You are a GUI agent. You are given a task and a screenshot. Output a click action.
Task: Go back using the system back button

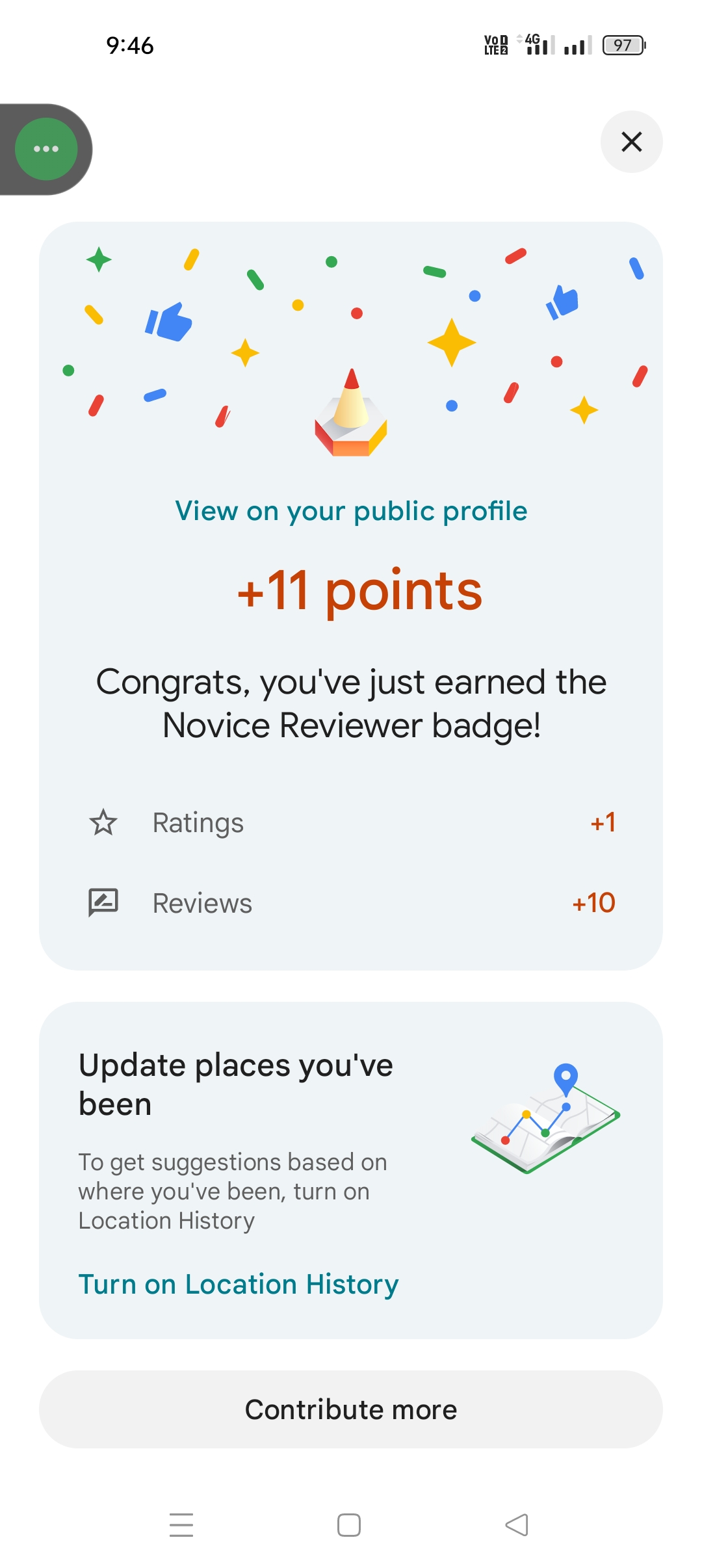click(517, 1524)
